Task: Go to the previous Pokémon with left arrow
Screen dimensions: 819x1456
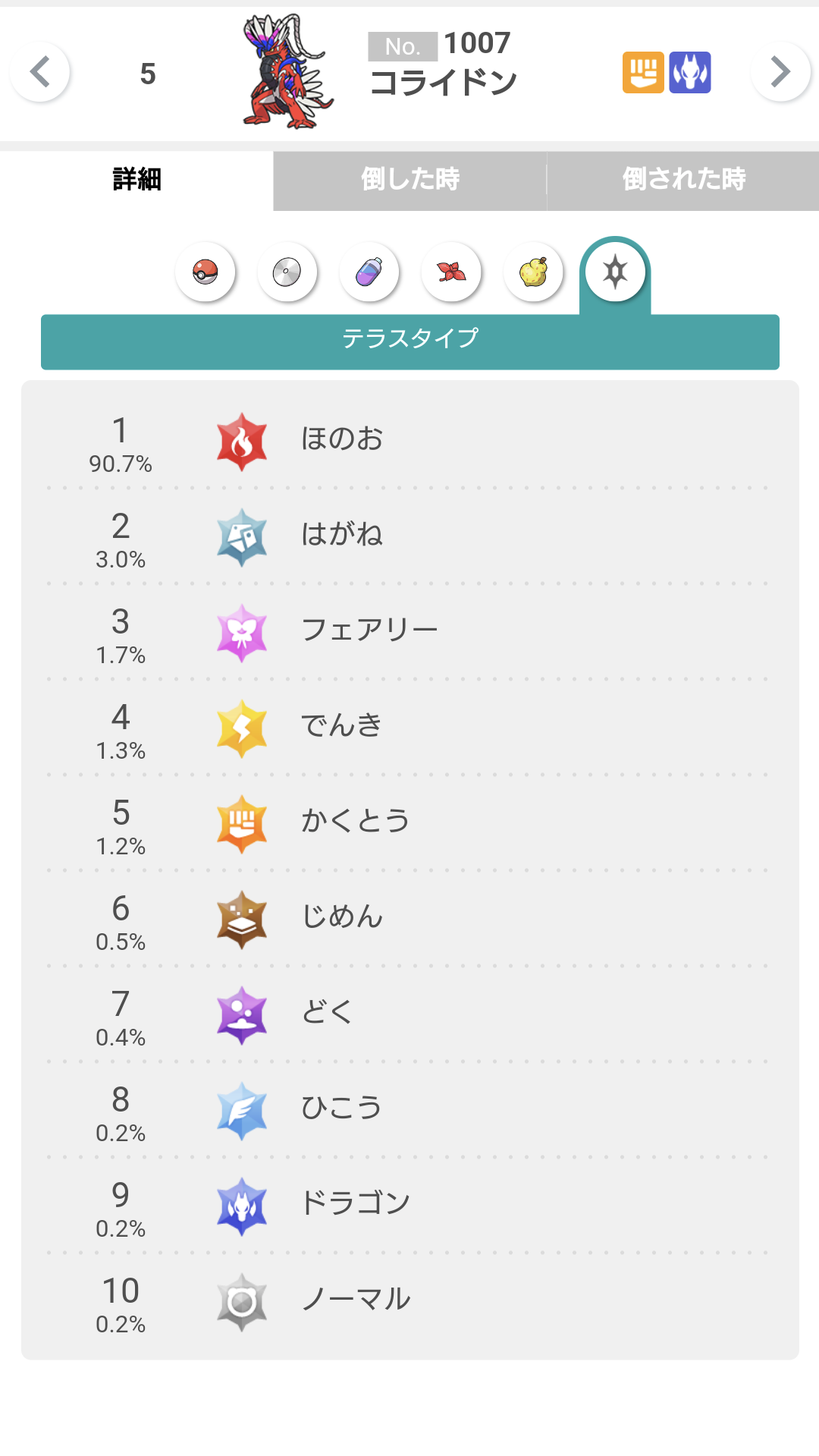Action: point(40,73)
